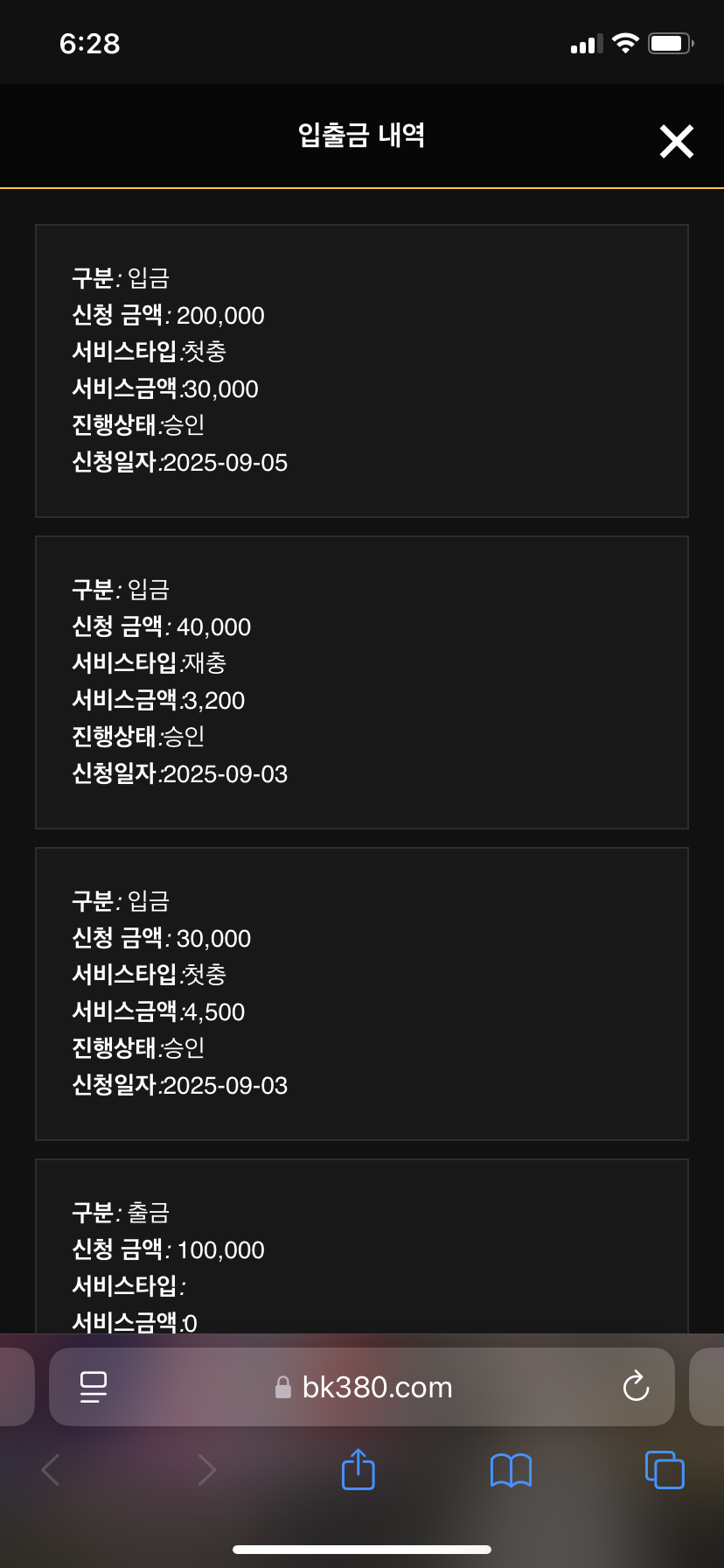Close the 입출금 내역 dialog
724x1568 pixels.
676,141
